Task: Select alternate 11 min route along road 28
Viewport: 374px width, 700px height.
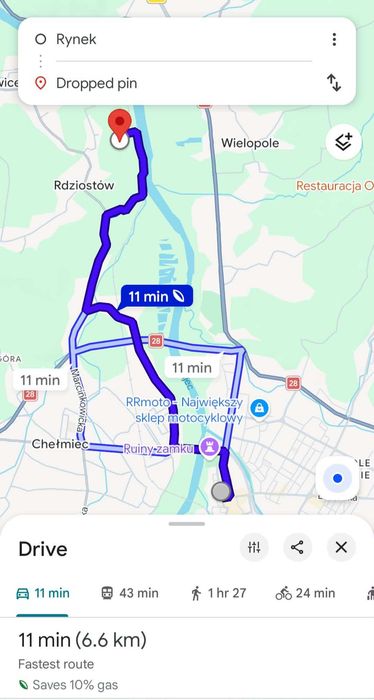Action: tap(191, 367)
